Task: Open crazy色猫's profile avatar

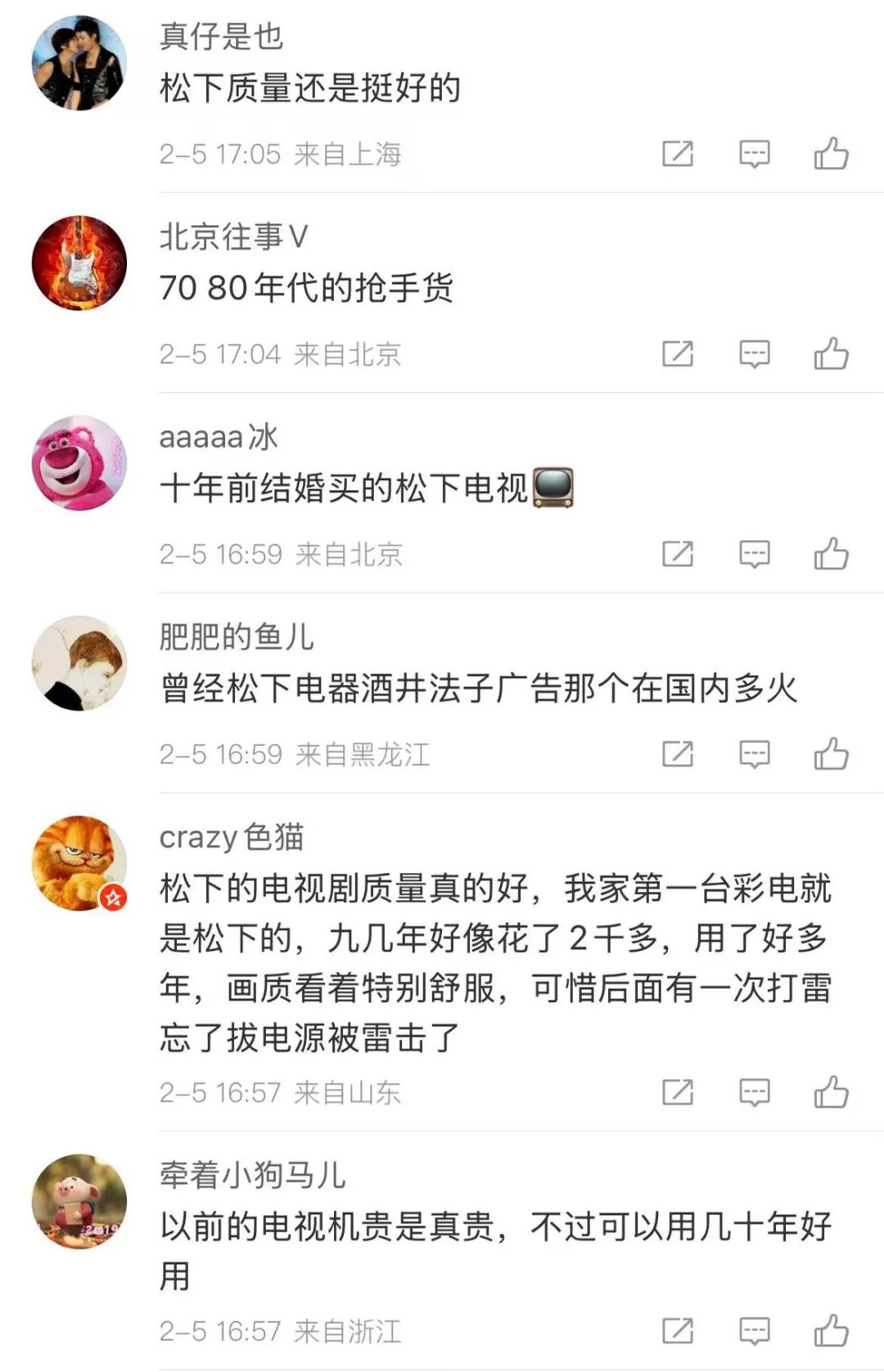Action: 79,863
